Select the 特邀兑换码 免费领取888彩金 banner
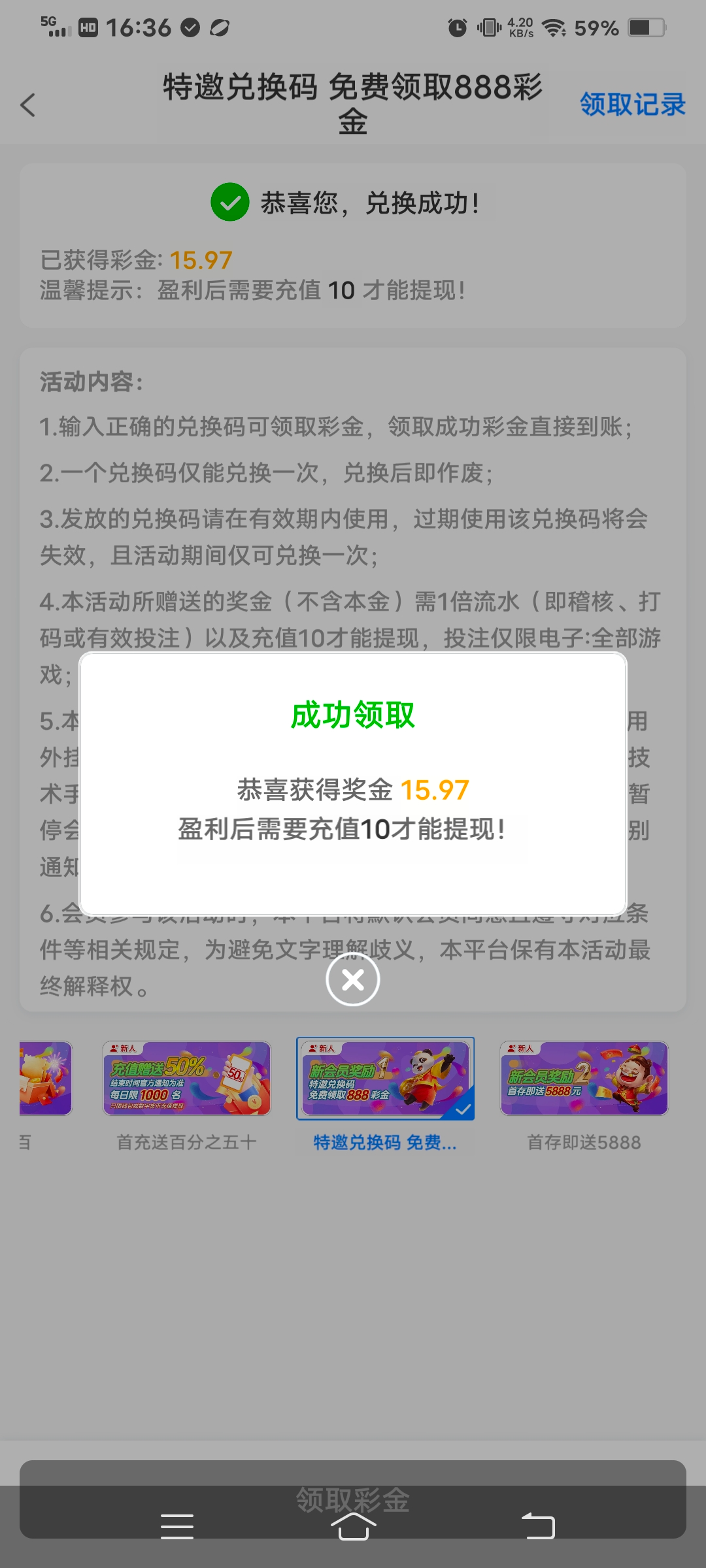Image resolution: width=706 pixels, height=1568 pixels. click(385, 1079)
